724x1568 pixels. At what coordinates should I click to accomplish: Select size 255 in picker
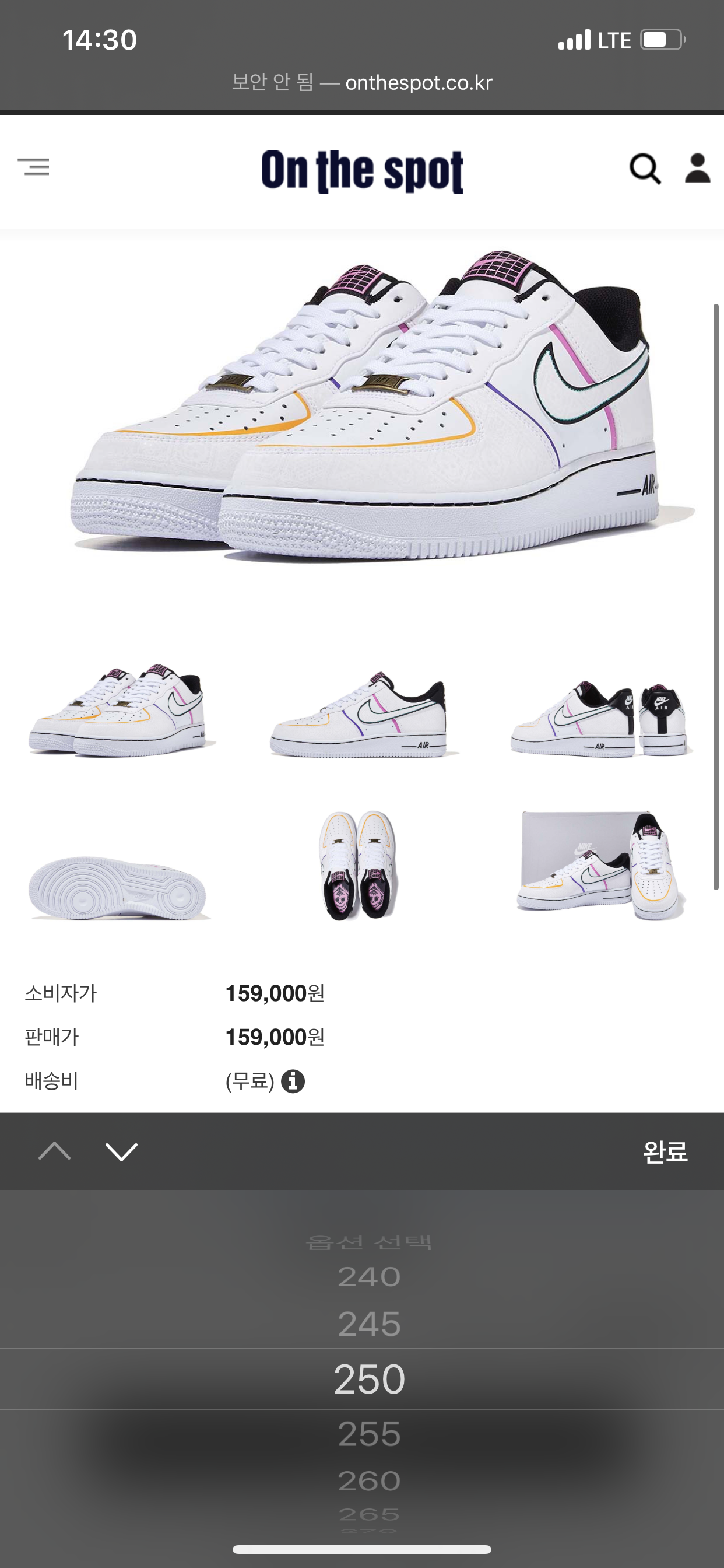pyautogui.click(x=370, y=1434)
